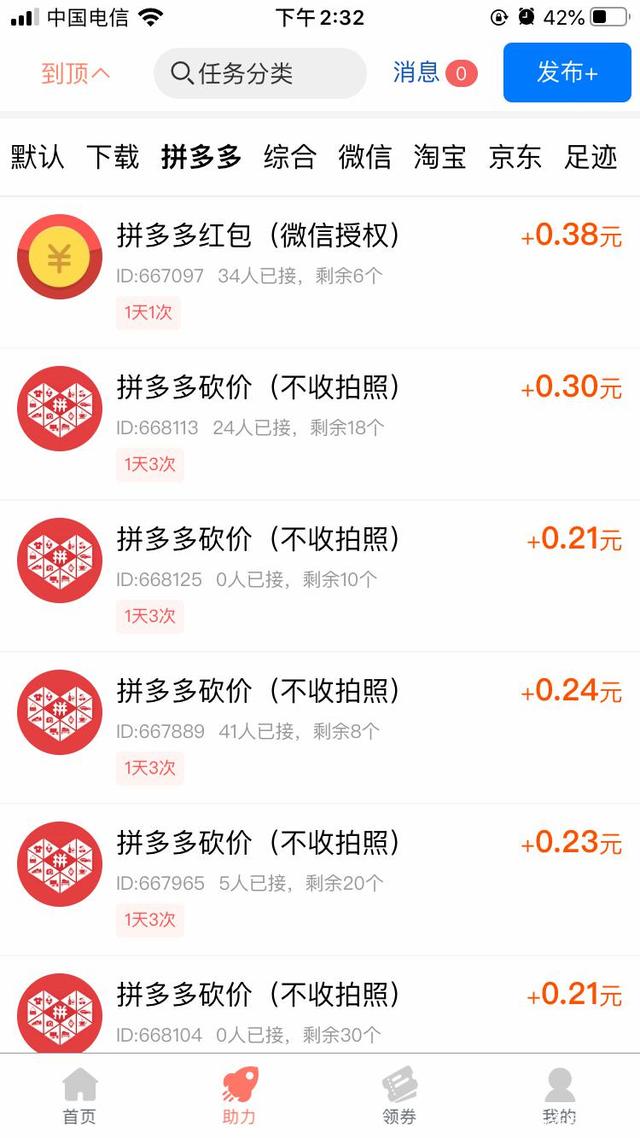Tap 到顶 to jump to top
Screen dimensions: 640x1138
75,73
